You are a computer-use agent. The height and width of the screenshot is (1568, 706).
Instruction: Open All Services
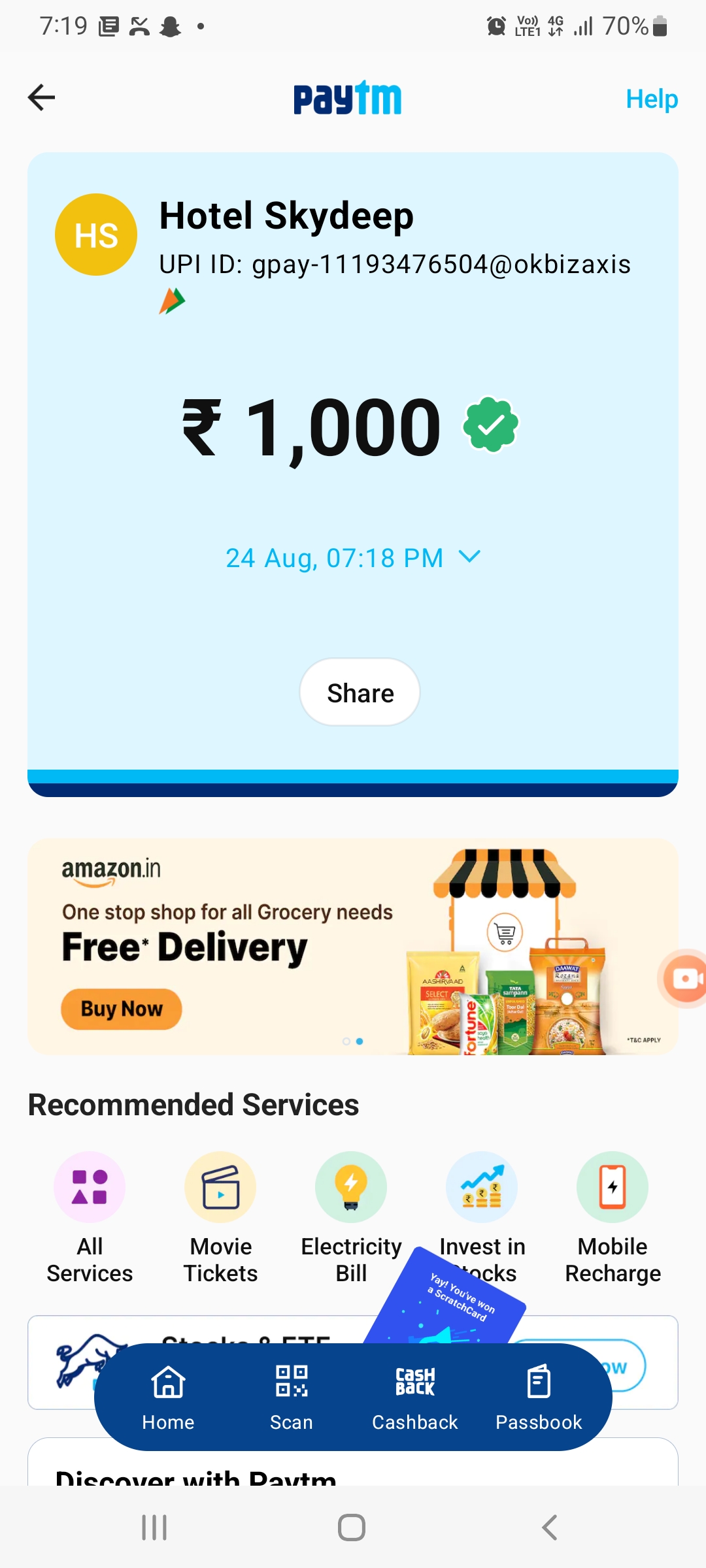(x=90, y=1188)
